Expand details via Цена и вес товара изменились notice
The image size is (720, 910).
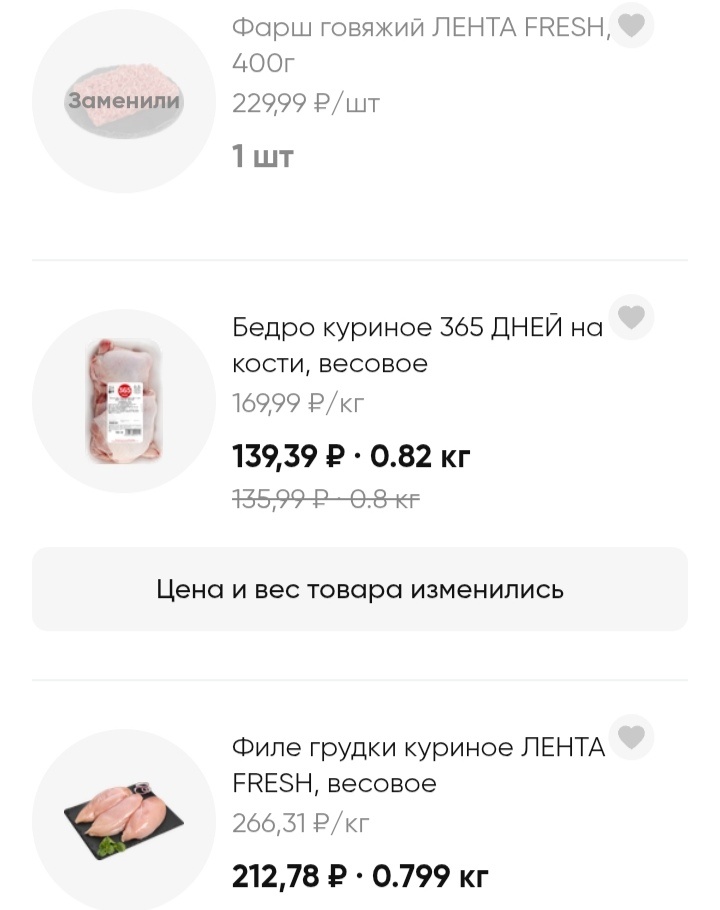tap(360, 589)
